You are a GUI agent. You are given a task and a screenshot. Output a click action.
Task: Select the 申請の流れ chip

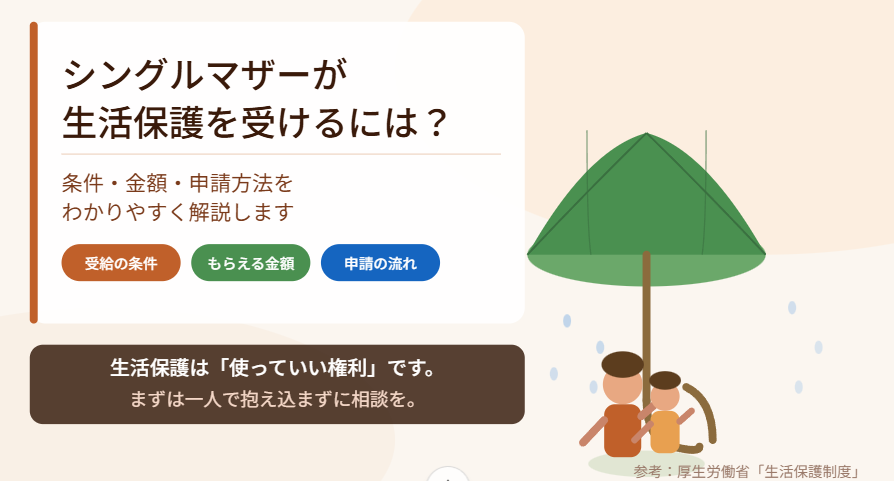click(x=380, y=264)
